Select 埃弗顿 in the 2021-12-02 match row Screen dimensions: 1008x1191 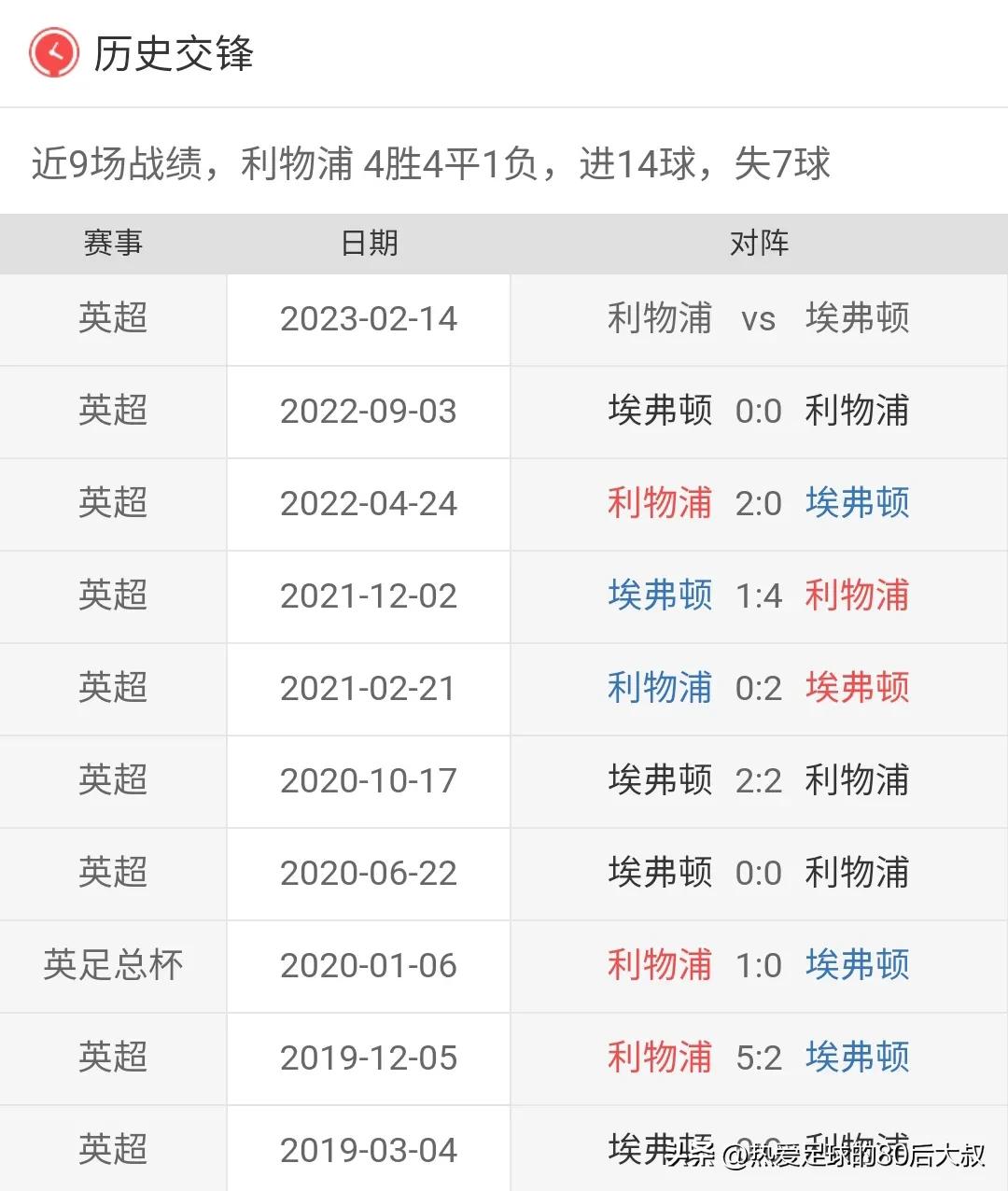(659, 596)
